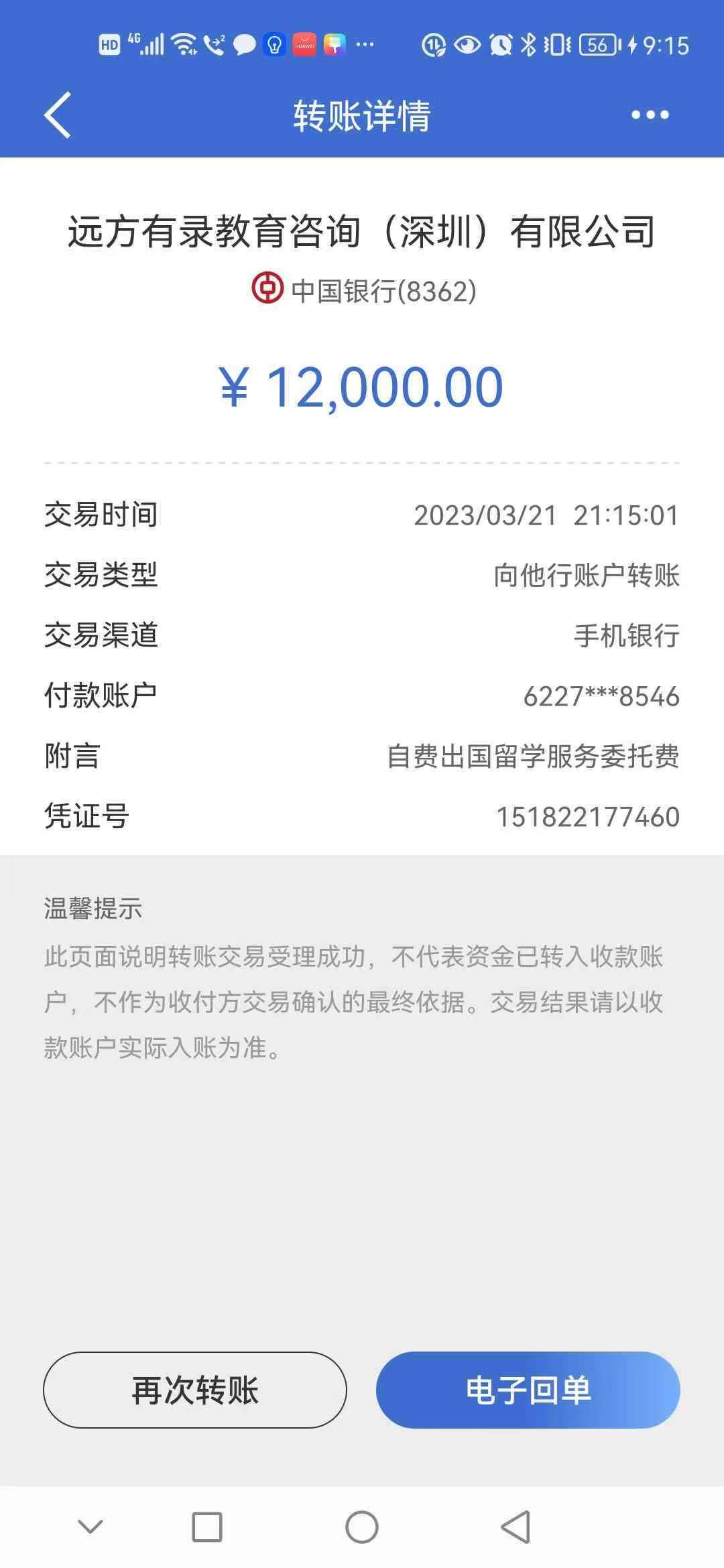
Task: Tap 再次转账 to transfer again
Action: click(x=195, y=1390)
